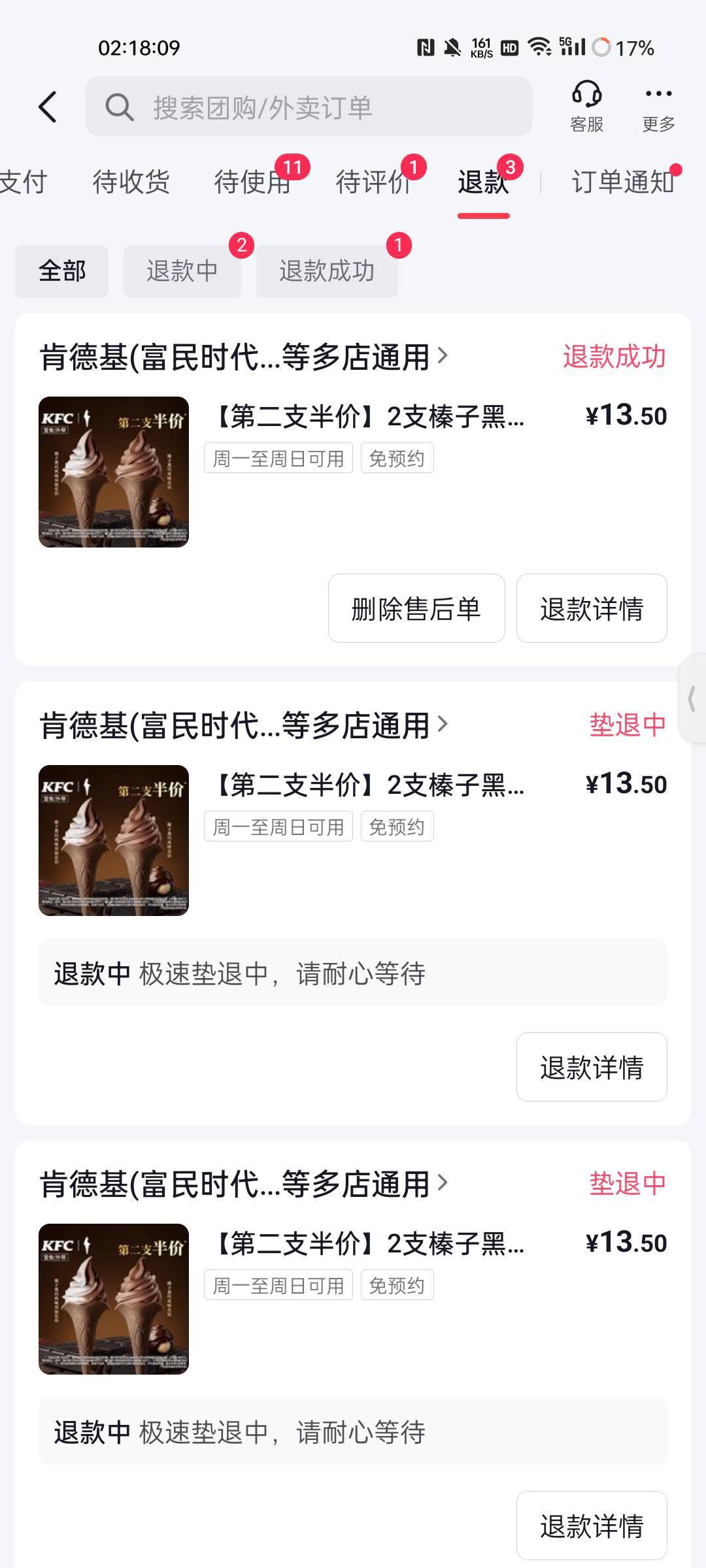
Task: Tap 删除售后单 on the refunded order
Action: 416,609
